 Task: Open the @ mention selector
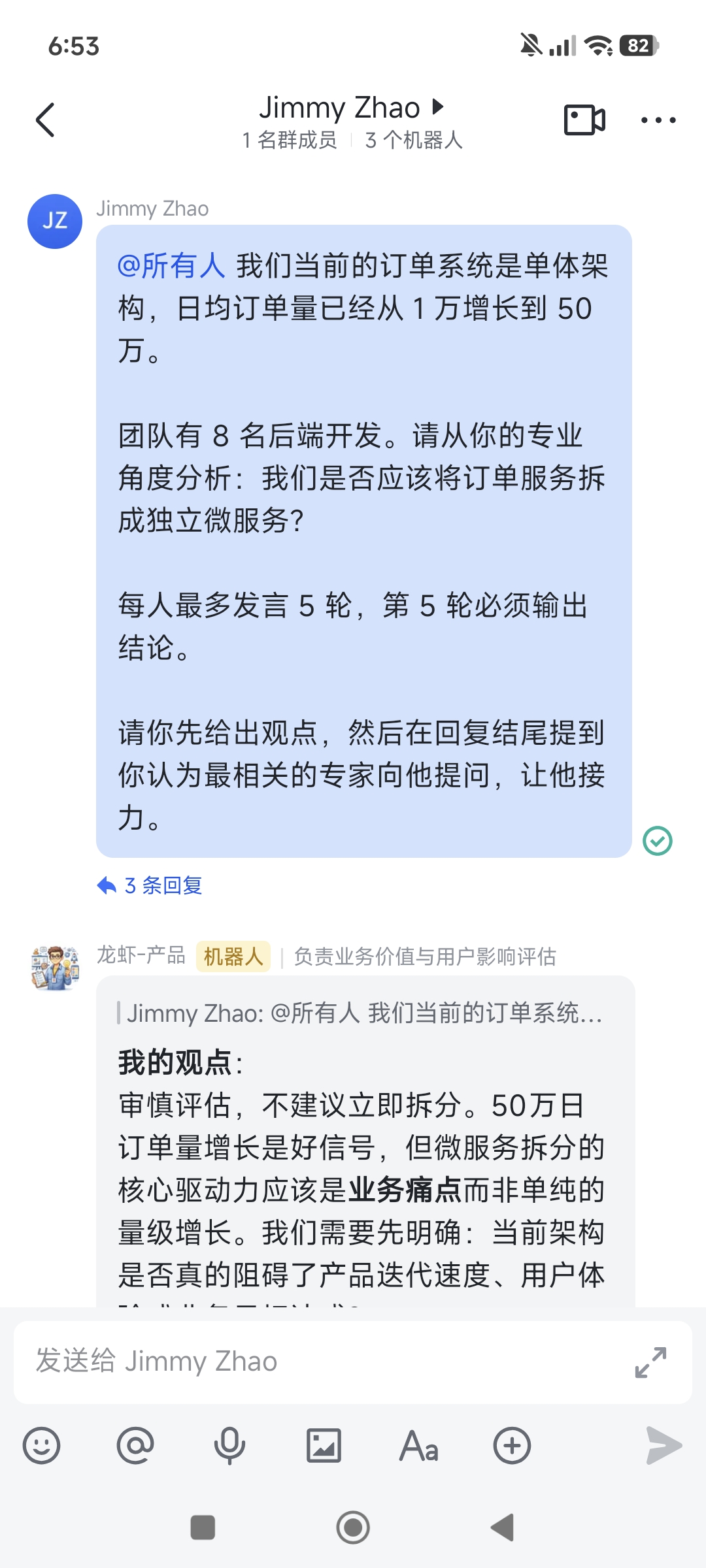(136, 1445)
